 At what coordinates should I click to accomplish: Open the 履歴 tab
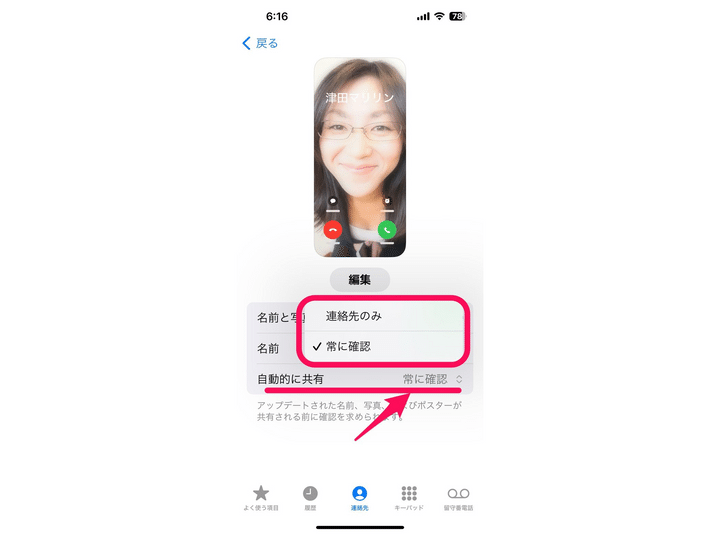pyautogui.click(x=310, y=497)
